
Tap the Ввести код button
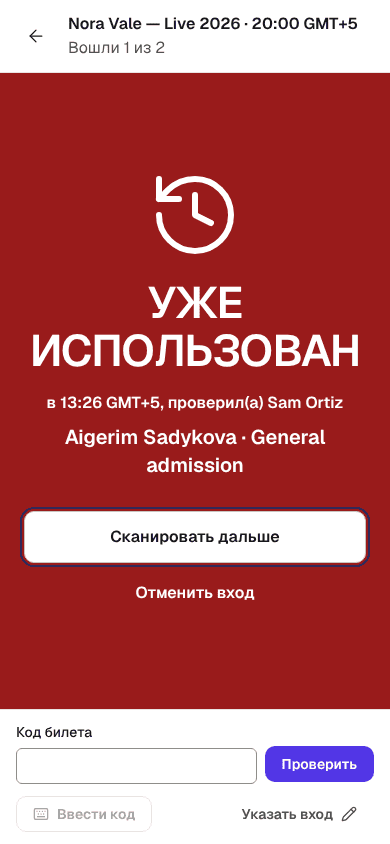(x=84, y=814)
